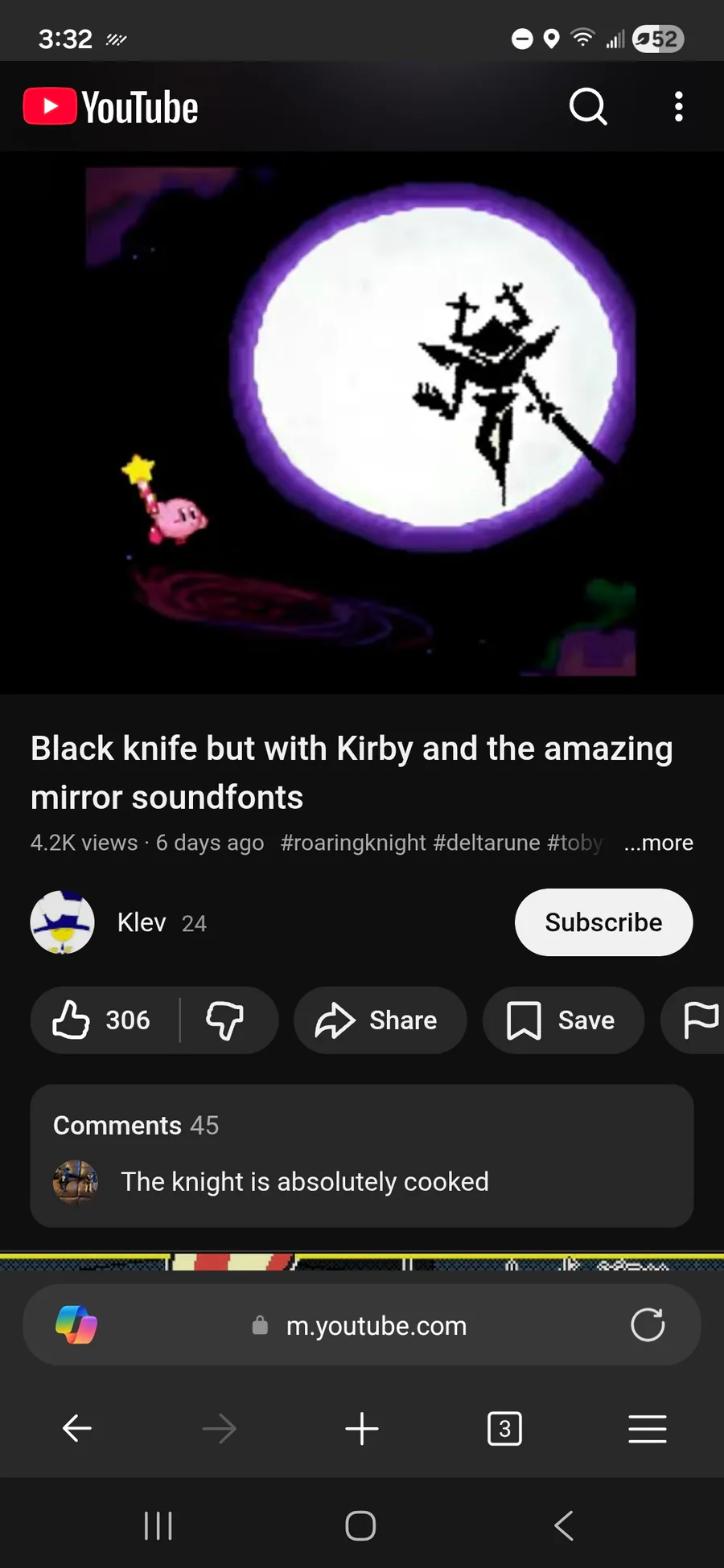
Task: Open the Copilot icon in address bar
Action: pyautogui.click(x=76, y=1324)
